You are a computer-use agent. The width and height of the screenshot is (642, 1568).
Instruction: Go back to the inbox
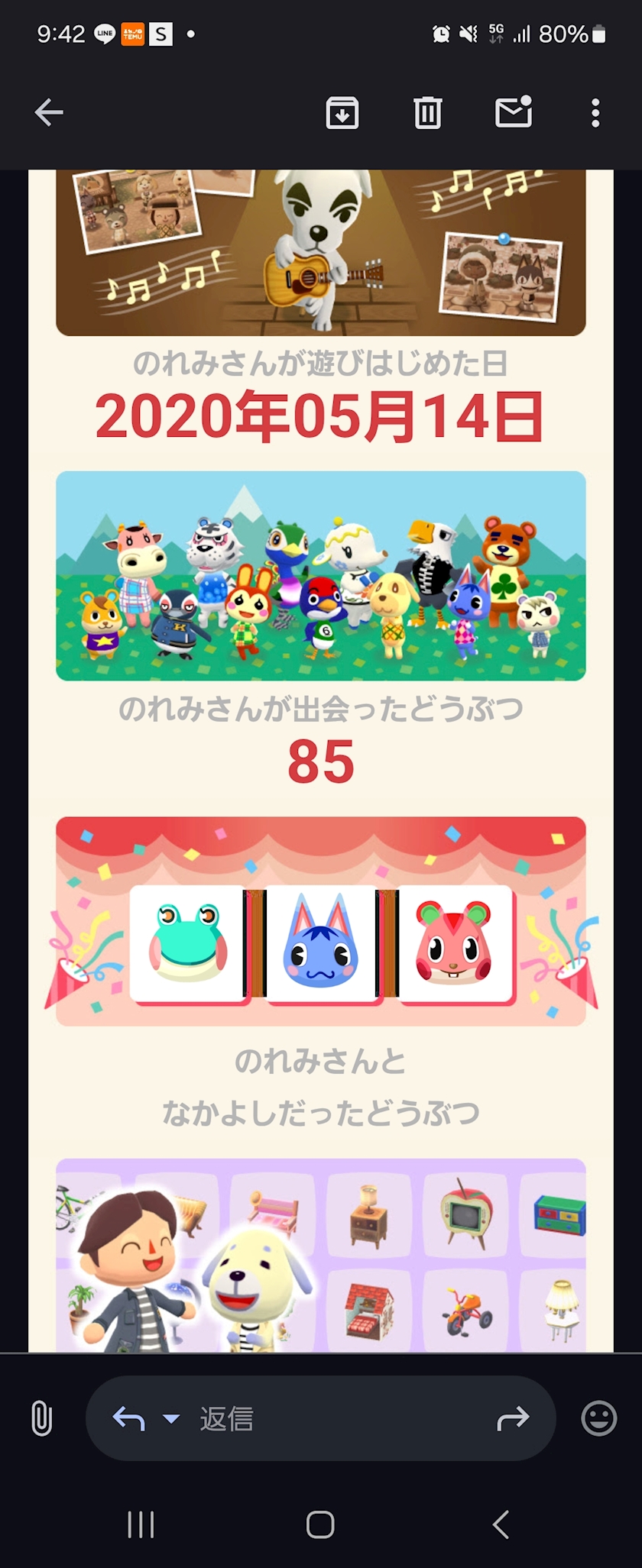(49, 113)
